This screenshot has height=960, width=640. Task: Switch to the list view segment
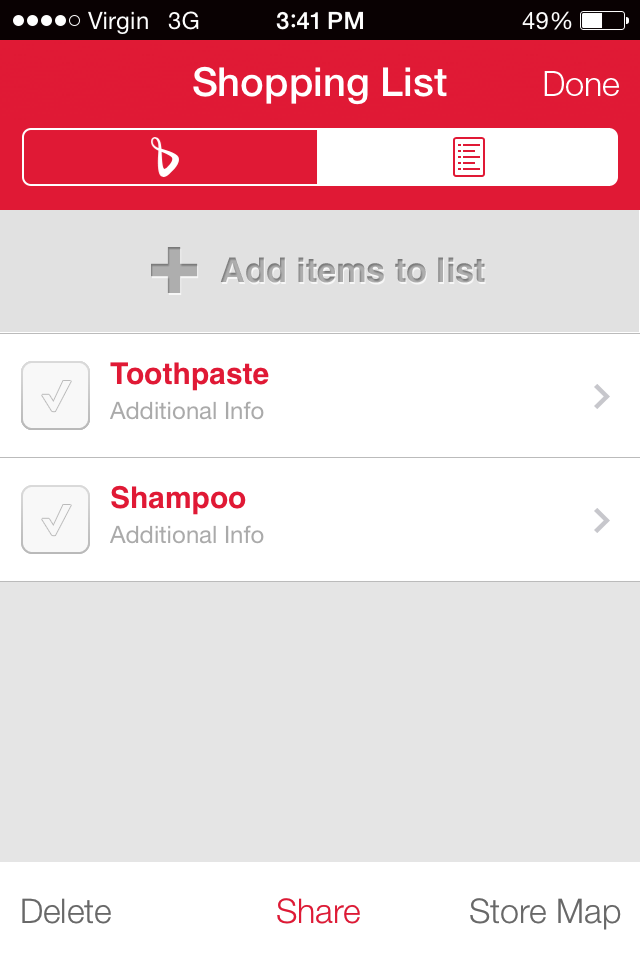click(468, 157)
